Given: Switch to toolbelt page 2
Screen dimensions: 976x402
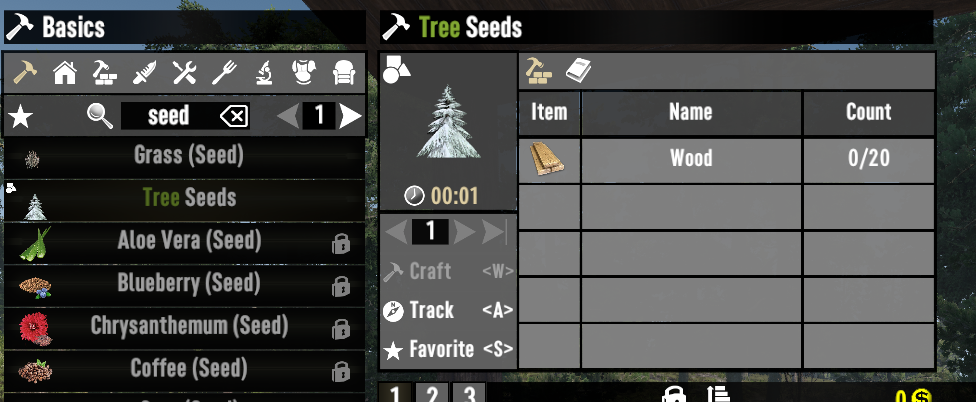Looking at the screenshot, I should point(431,393).
